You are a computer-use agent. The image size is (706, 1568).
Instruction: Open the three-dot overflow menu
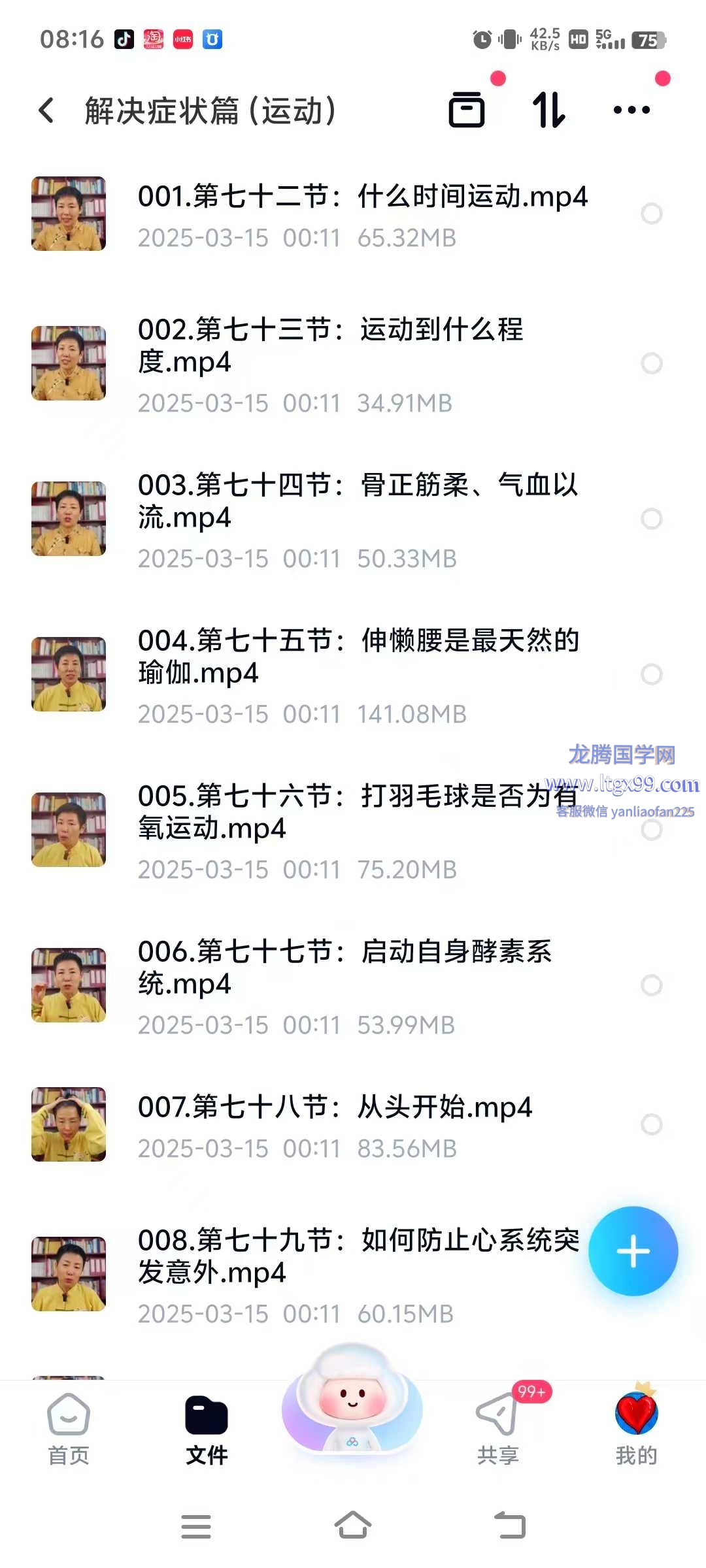click(x=631, y=110)
